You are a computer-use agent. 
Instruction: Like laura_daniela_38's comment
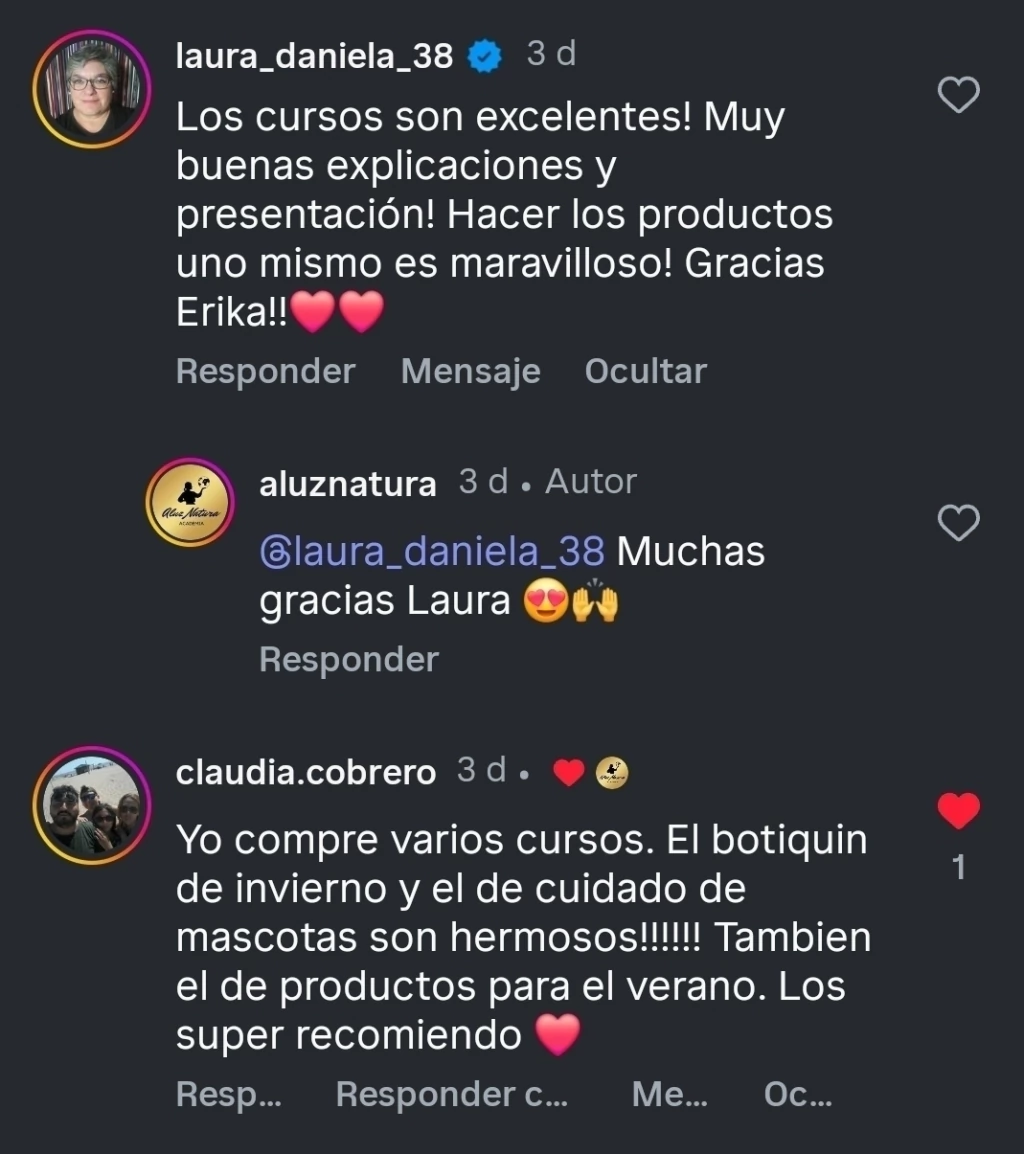(960, 96)
